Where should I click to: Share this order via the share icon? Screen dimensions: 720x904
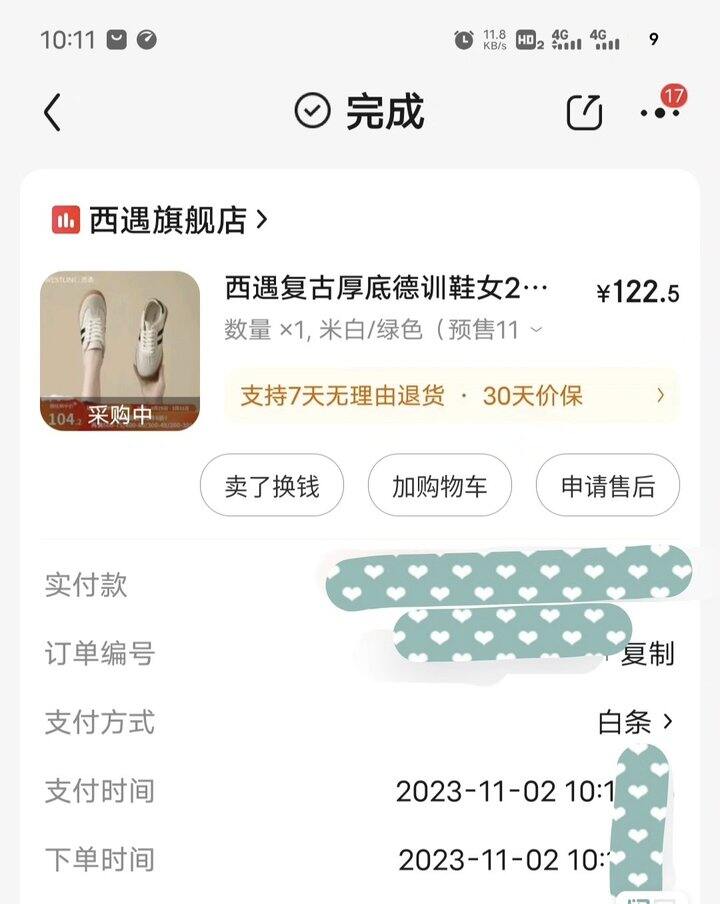pos(584,112)
